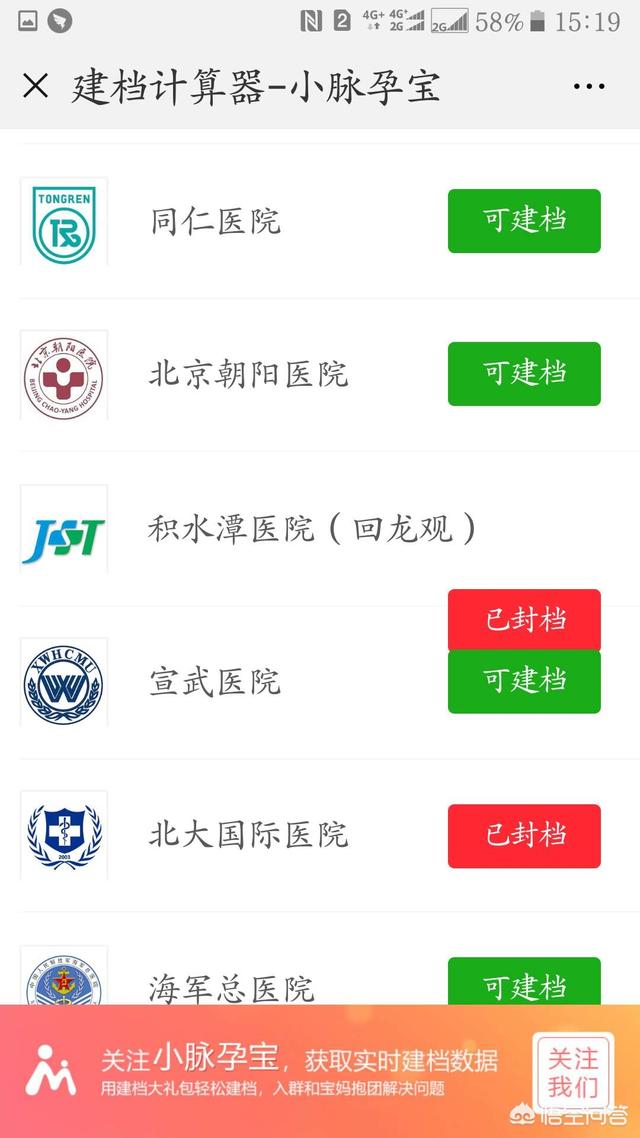Tap 可建档 for 同仁医院
The image size is (640, 1138).
tap(524, 221)
